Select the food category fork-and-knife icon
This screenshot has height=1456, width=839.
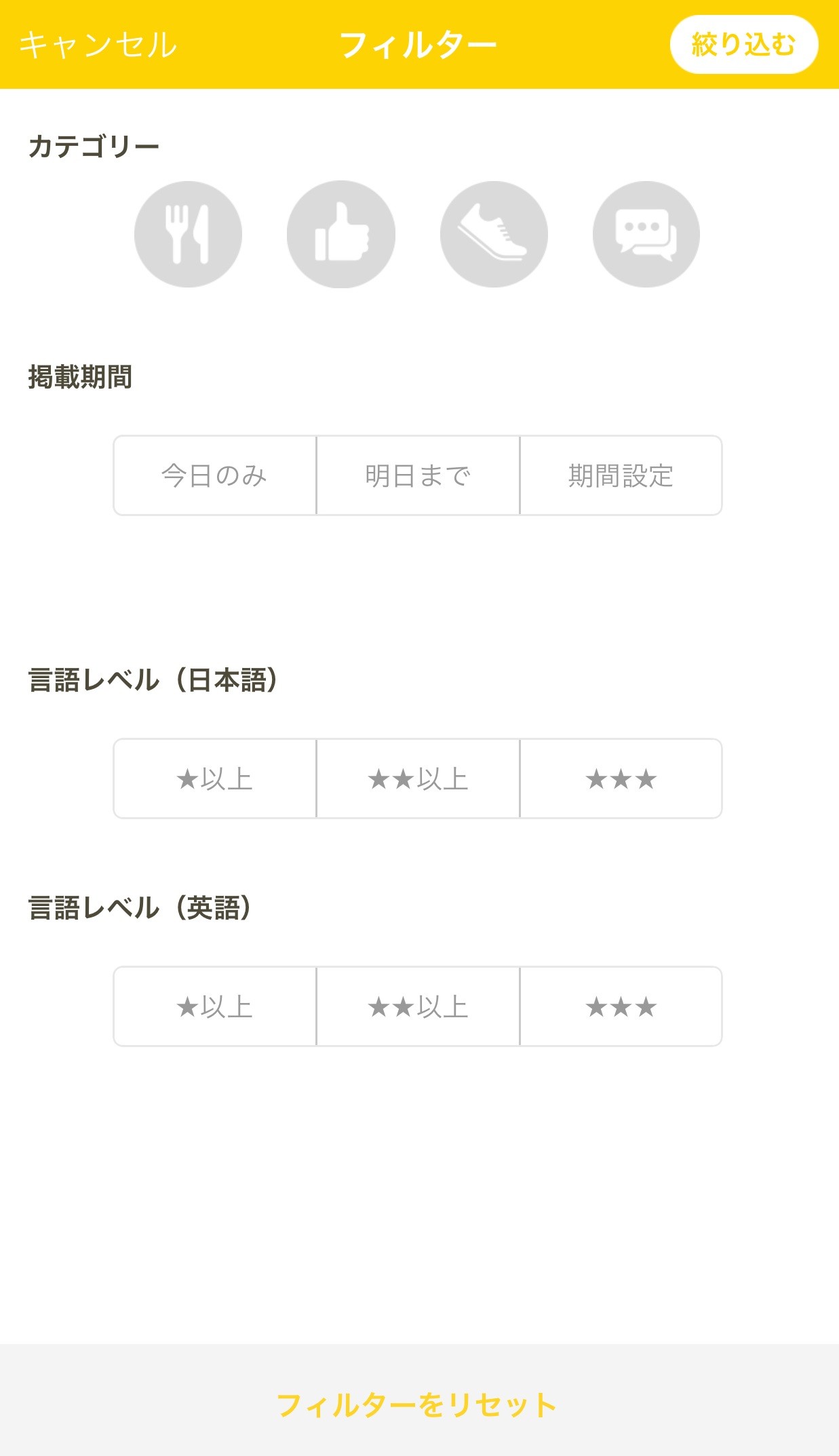coord(188,234)
